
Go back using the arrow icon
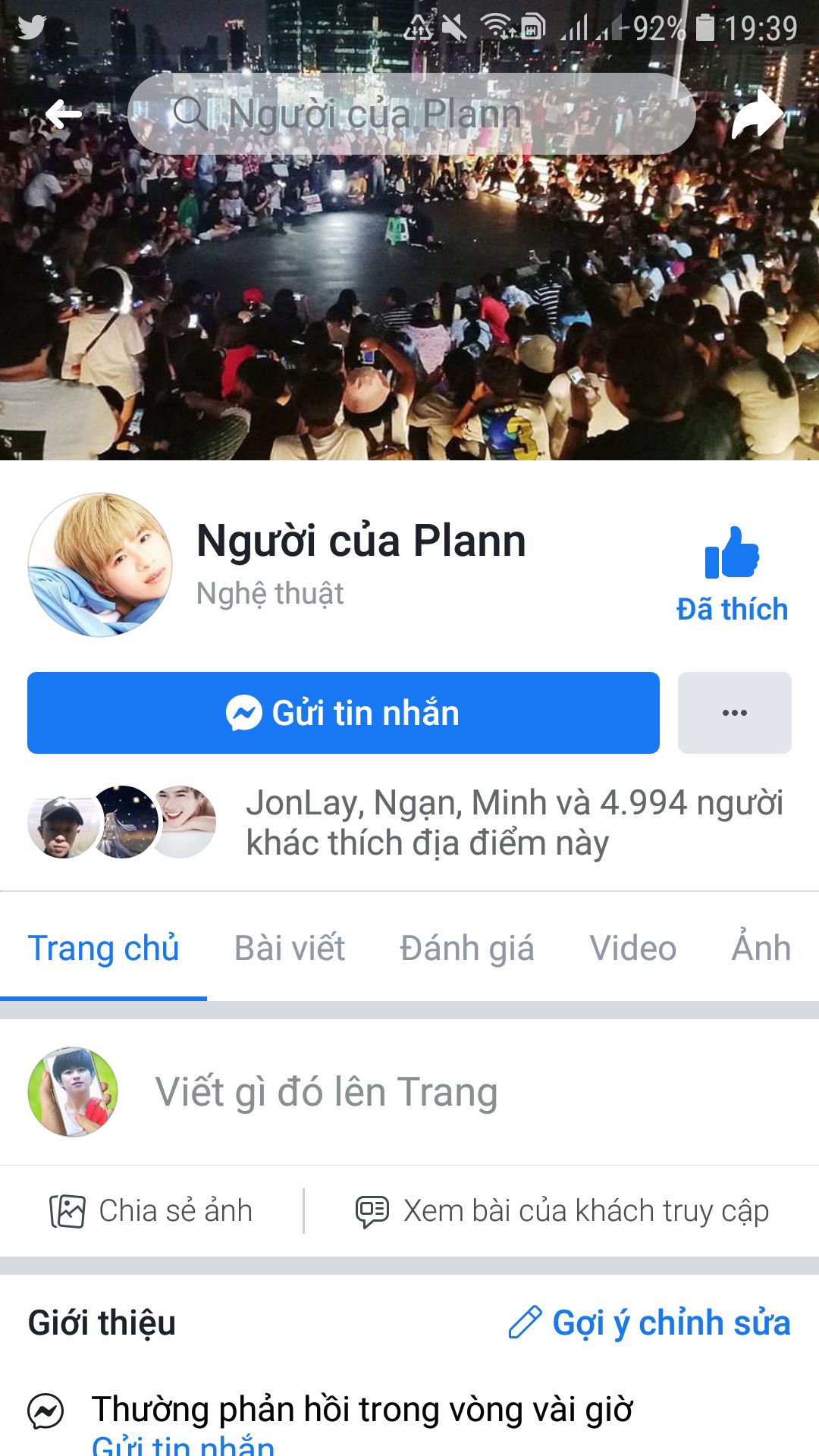coord(64,115)
